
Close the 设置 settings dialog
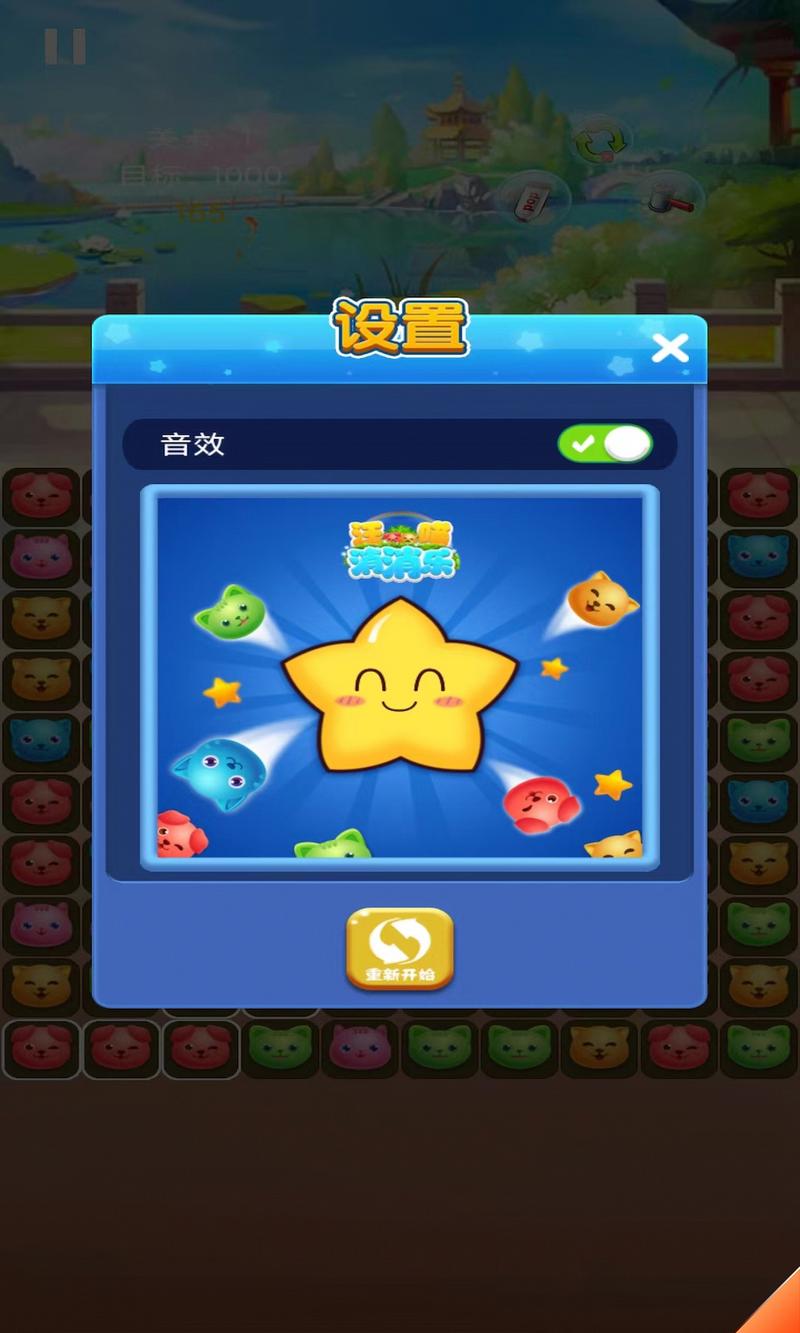pos(669,348)
